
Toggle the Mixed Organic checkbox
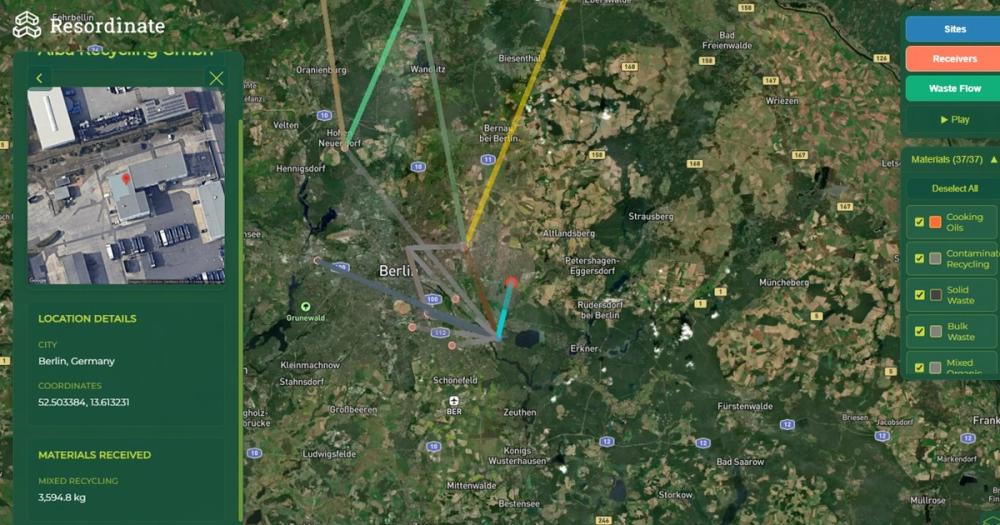[919, 367]
